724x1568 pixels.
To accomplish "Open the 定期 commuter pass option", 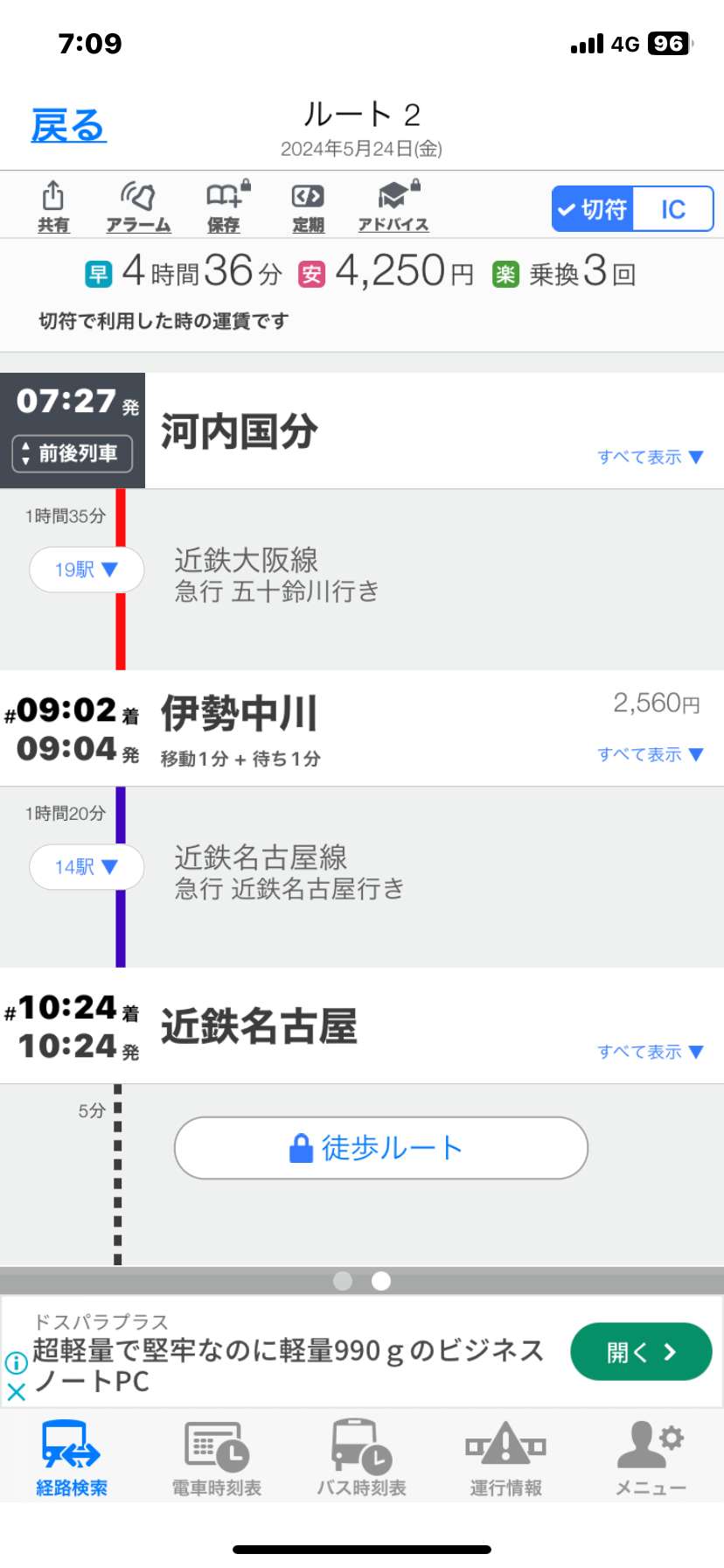I will pos(308,207).
